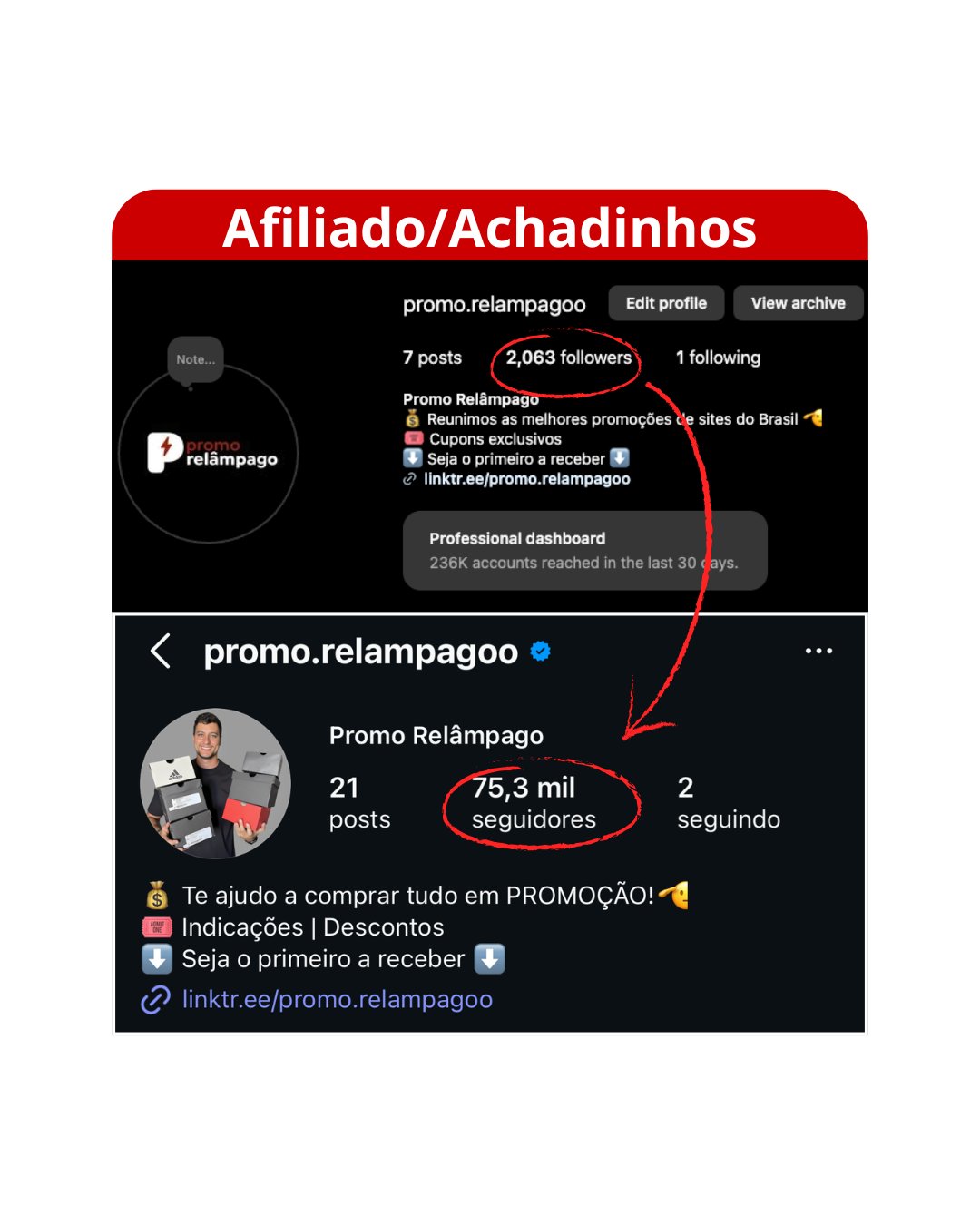The height and width of the screenshot is (1225, 980).
Task: Open the Note... bubble above the logo
Action: point(194,359)
